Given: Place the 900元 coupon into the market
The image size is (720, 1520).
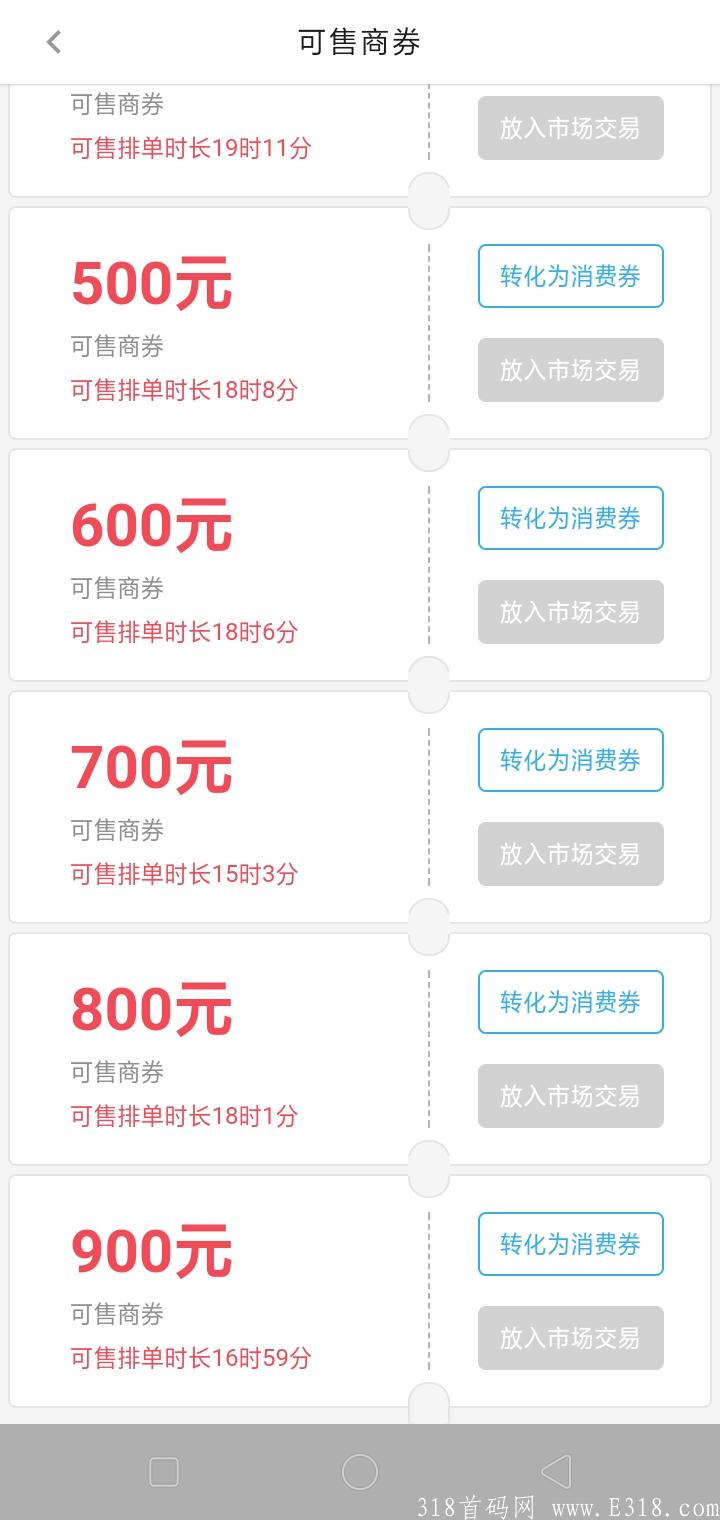Looking at the screenshot, I should [570, 1338].
